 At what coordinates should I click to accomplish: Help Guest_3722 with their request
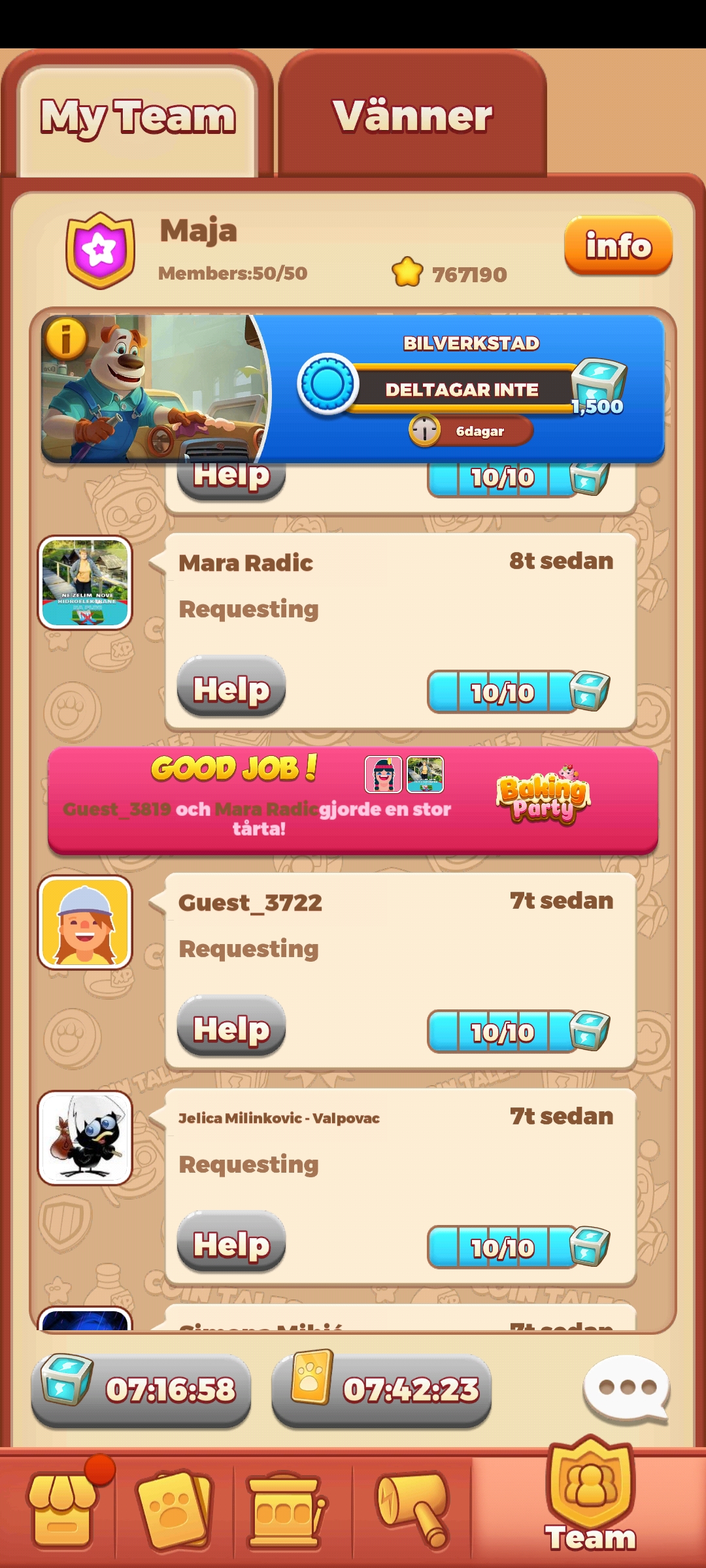231,1028
